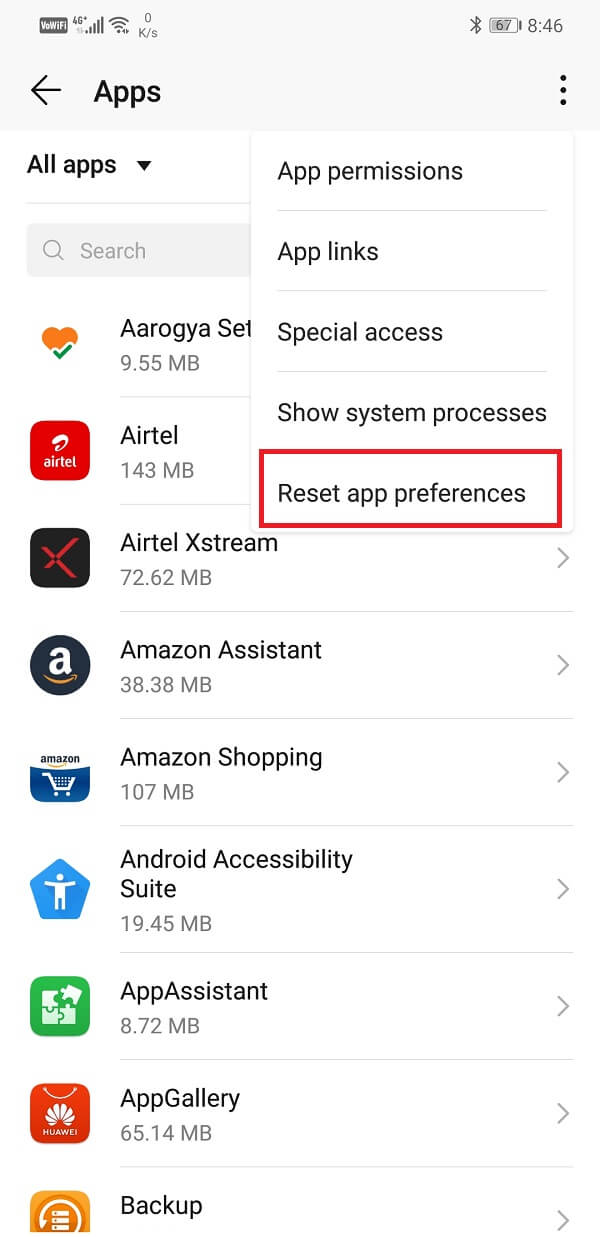Go back using the arrow icon
This screenshot has width=600, height=1237.
coord(46,91)
